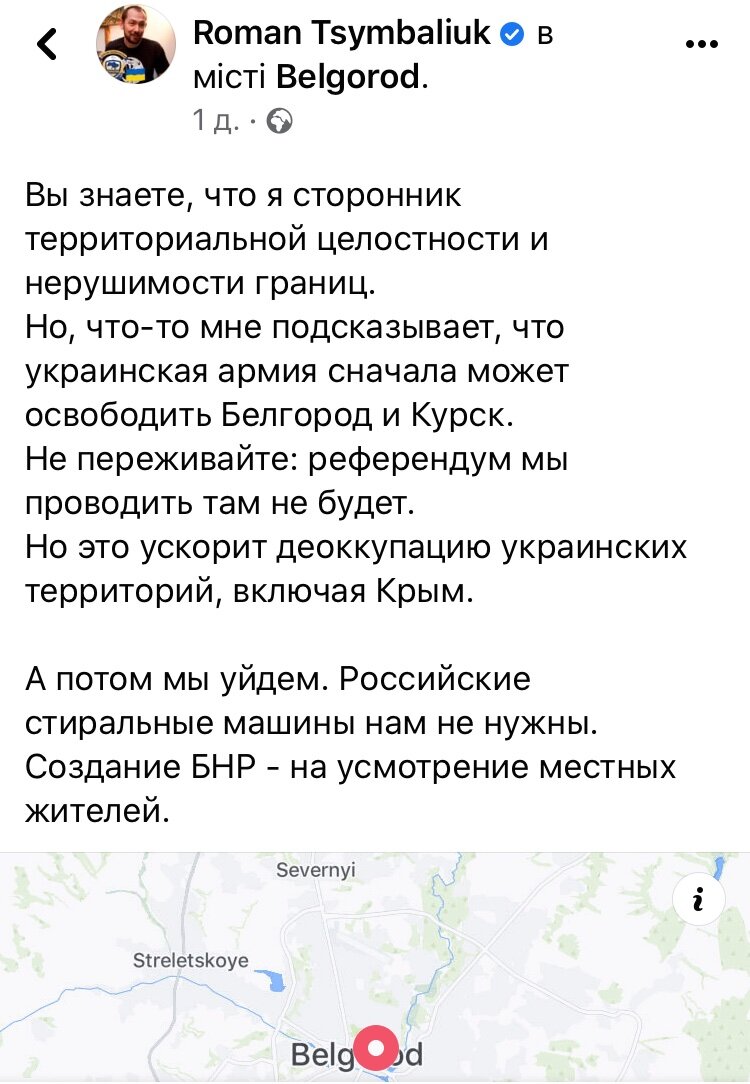Open Roman Tsymbaliuk's profile name link
This screenshot has width=750, height=1084.
(x=342, y=33)
